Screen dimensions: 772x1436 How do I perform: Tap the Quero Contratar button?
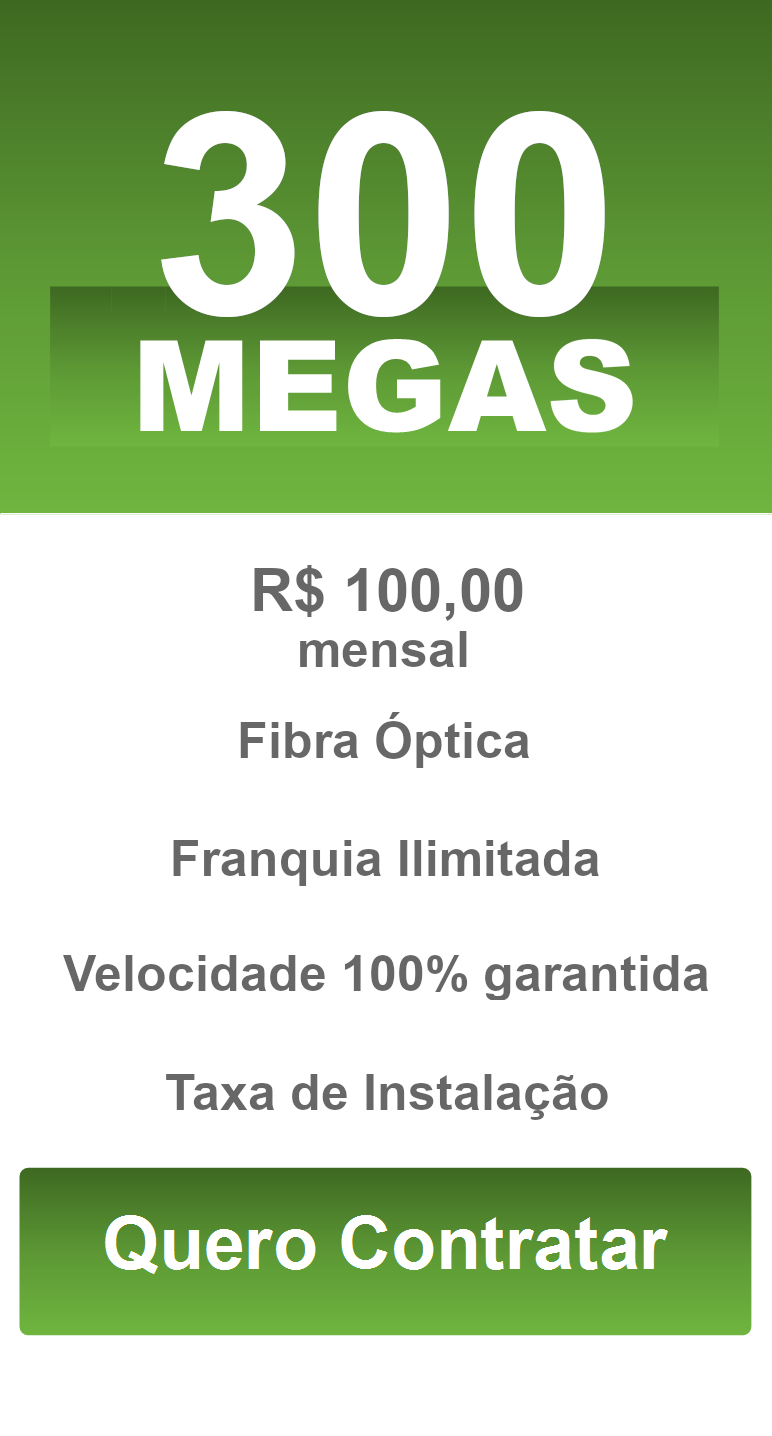385,1250
